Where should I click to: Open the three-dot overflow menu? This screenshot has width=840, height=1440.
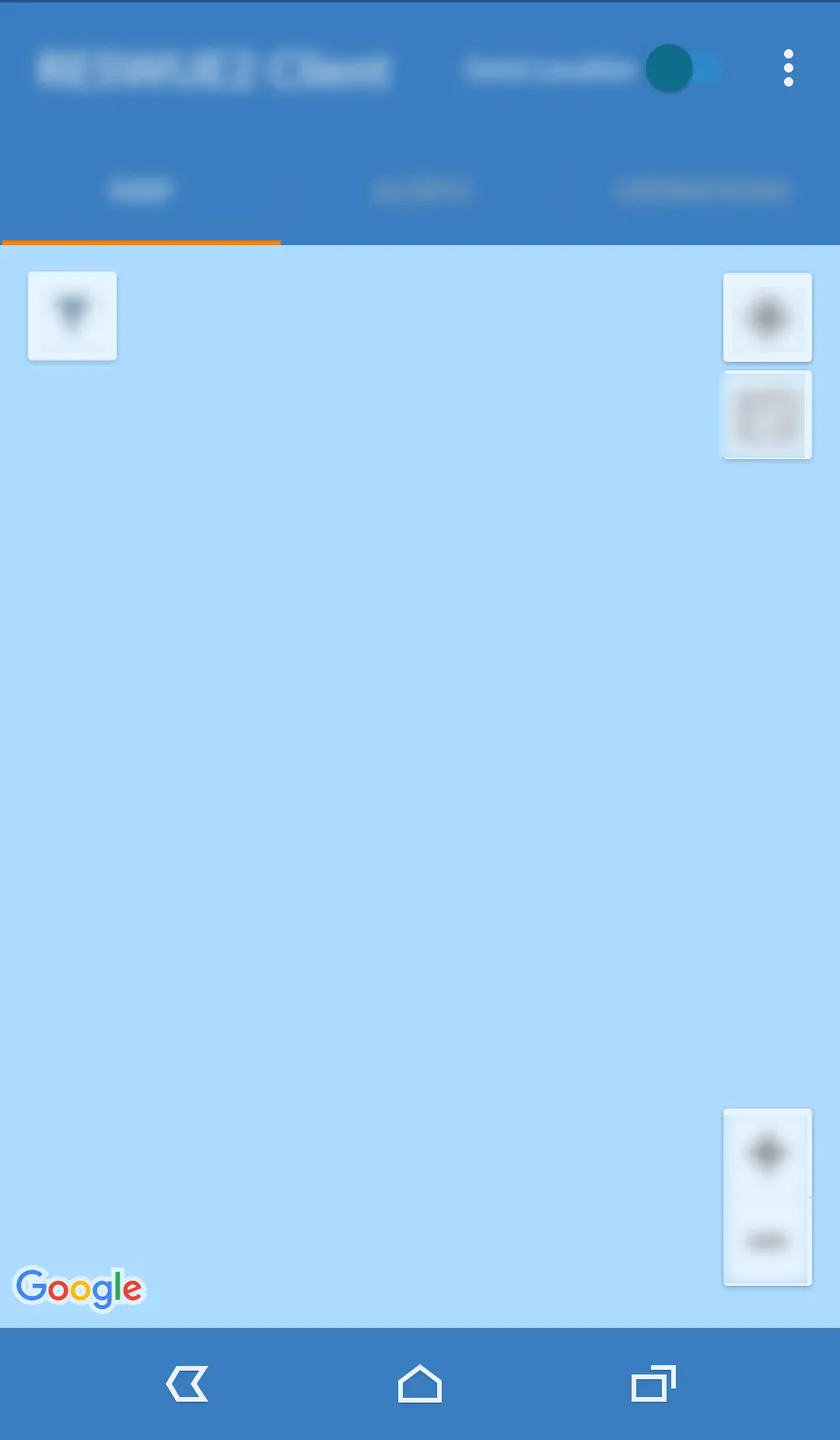(x=788, y=68)
